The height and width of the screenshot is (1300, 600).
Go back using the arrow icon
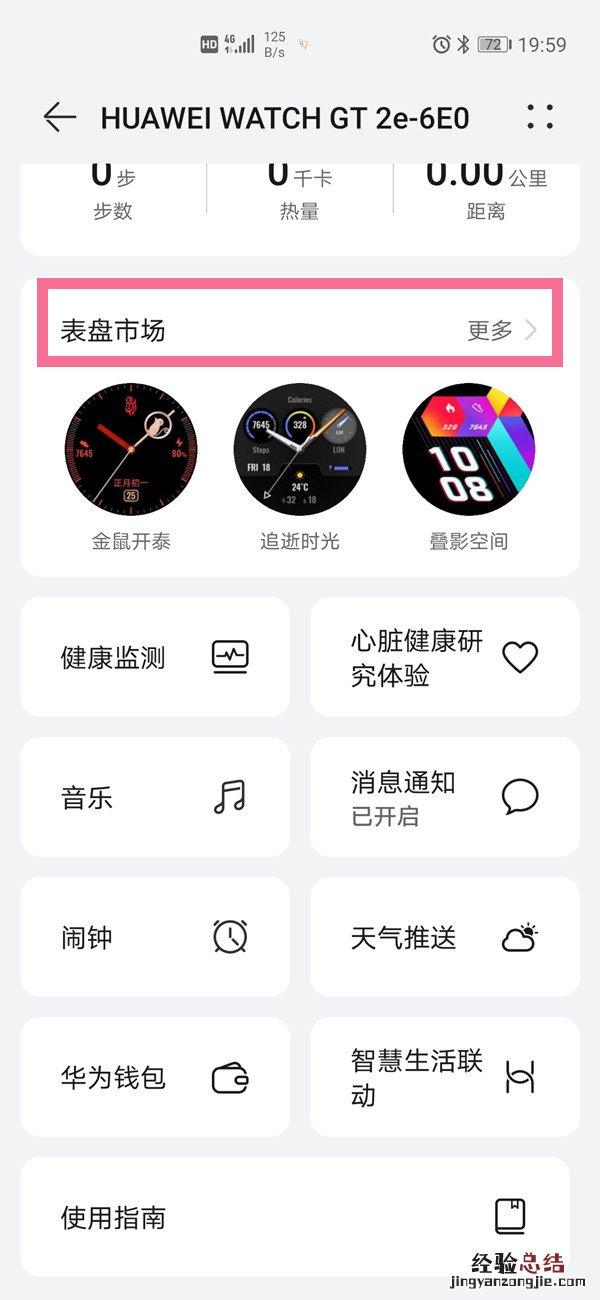click(59, 117)
